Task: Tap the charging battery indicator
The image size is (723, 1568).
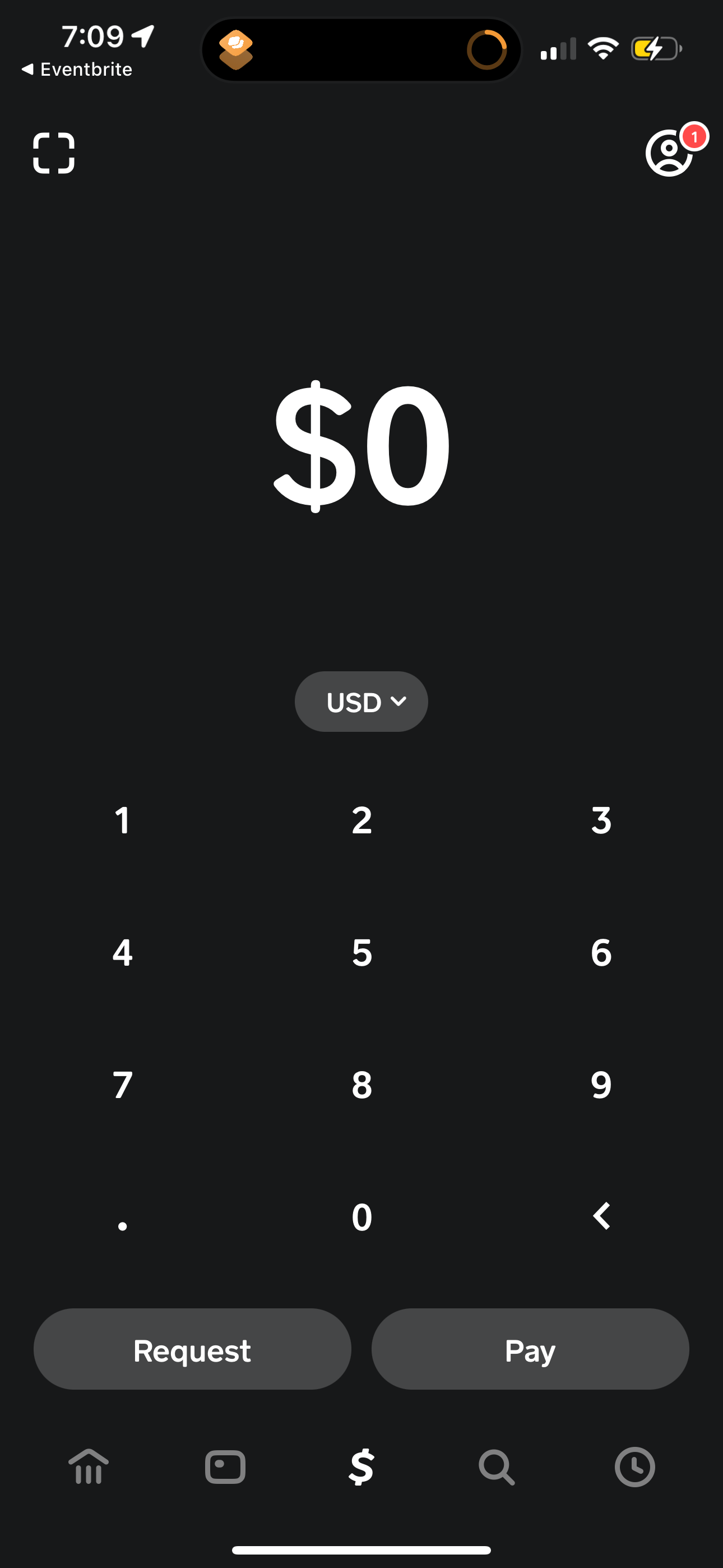Action: pyautogui.click(x=656, y=49)
